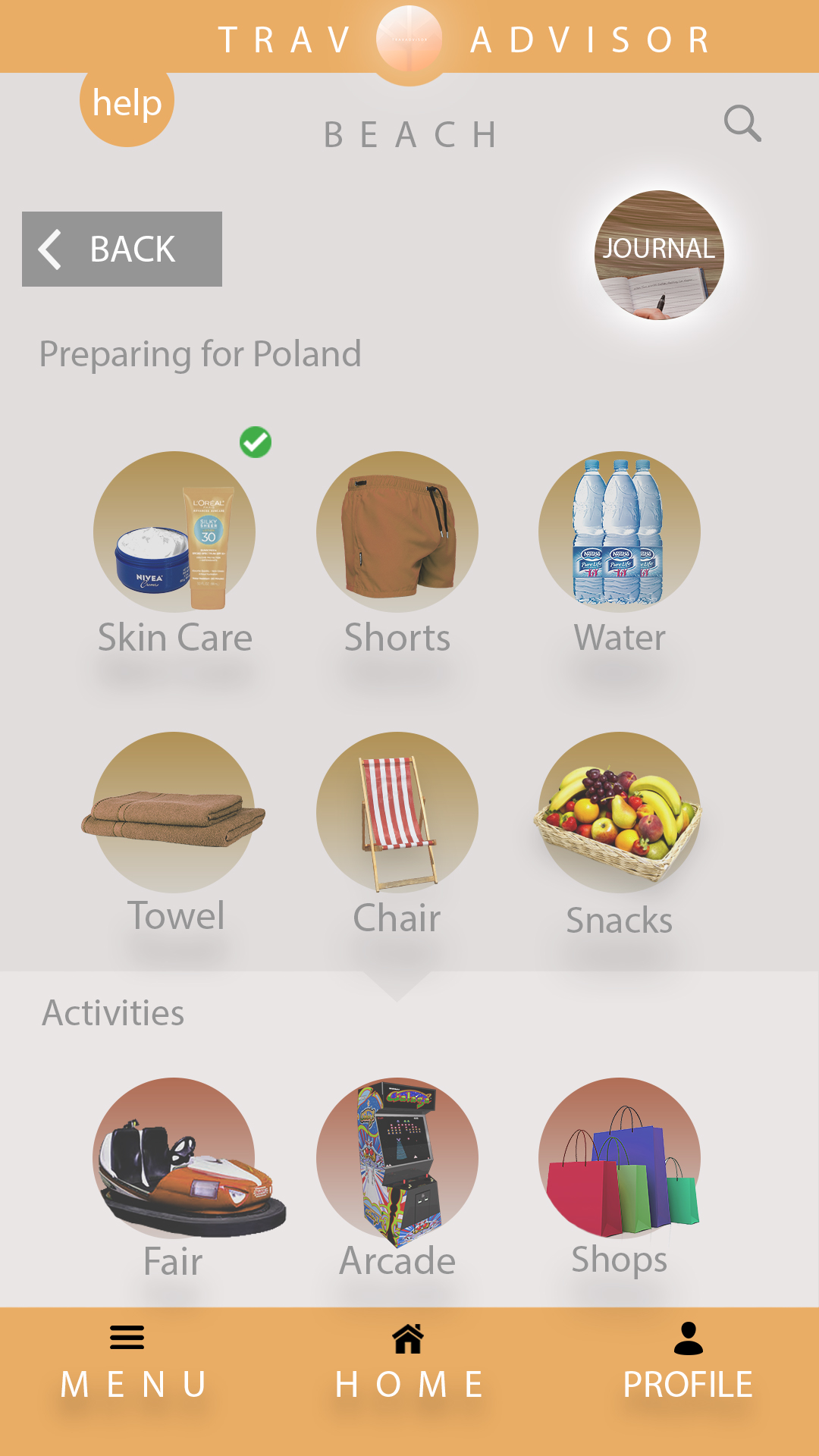
Task: Choose the Water item
Action: [x=620, y=532]
